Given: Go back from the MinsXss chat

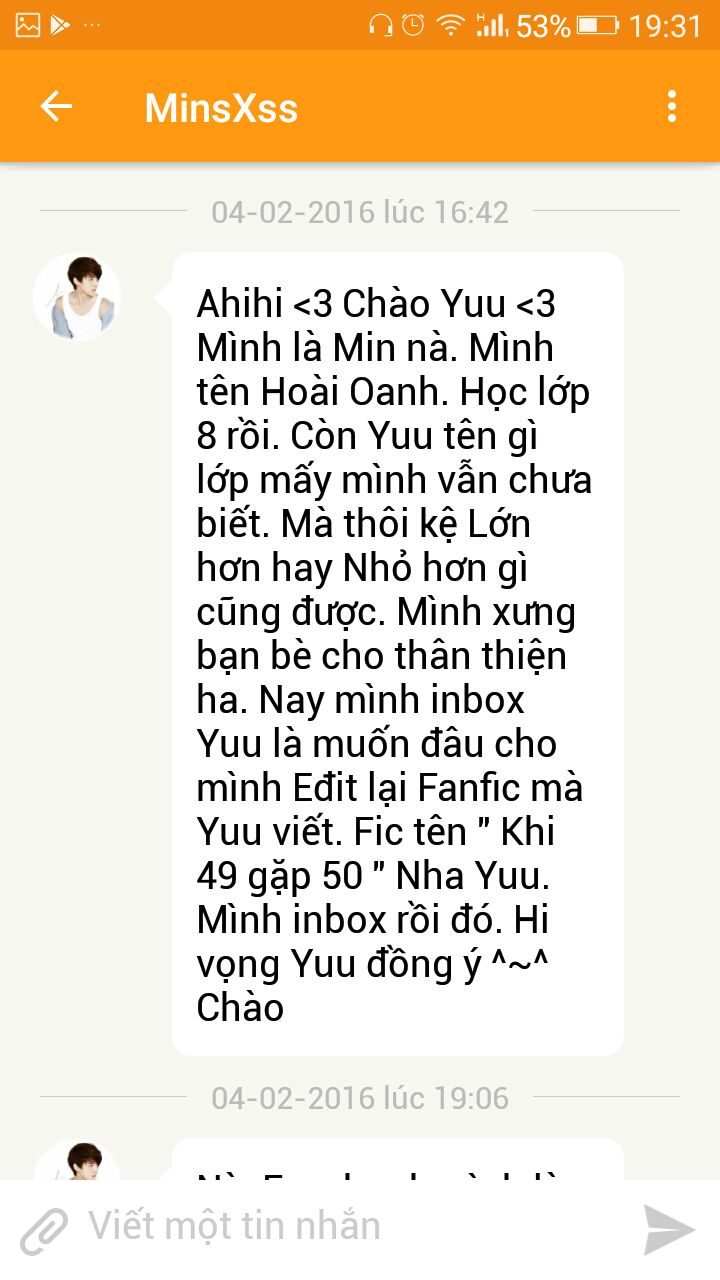Looking at the screenshot, I should coord(56,107).
